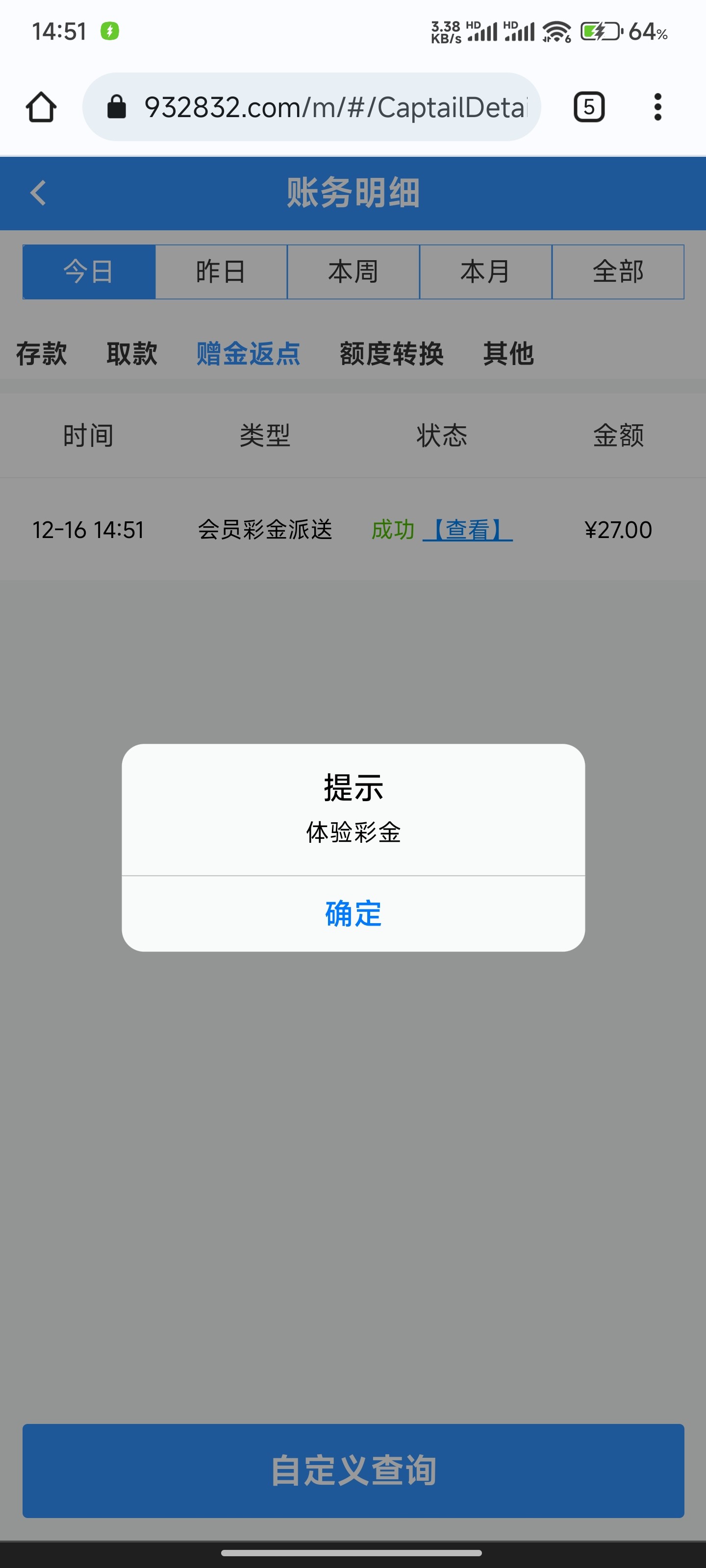Open the browser tab switcher
The image size is (706, 1568).
(589, 107)
